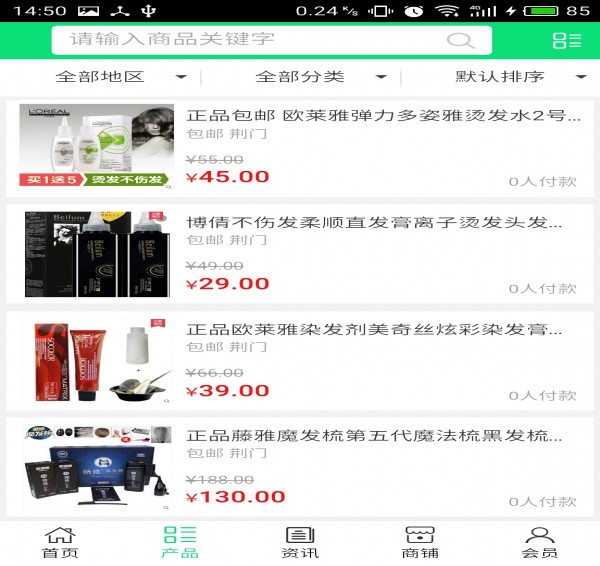Select the 产品 products tab

180,542
